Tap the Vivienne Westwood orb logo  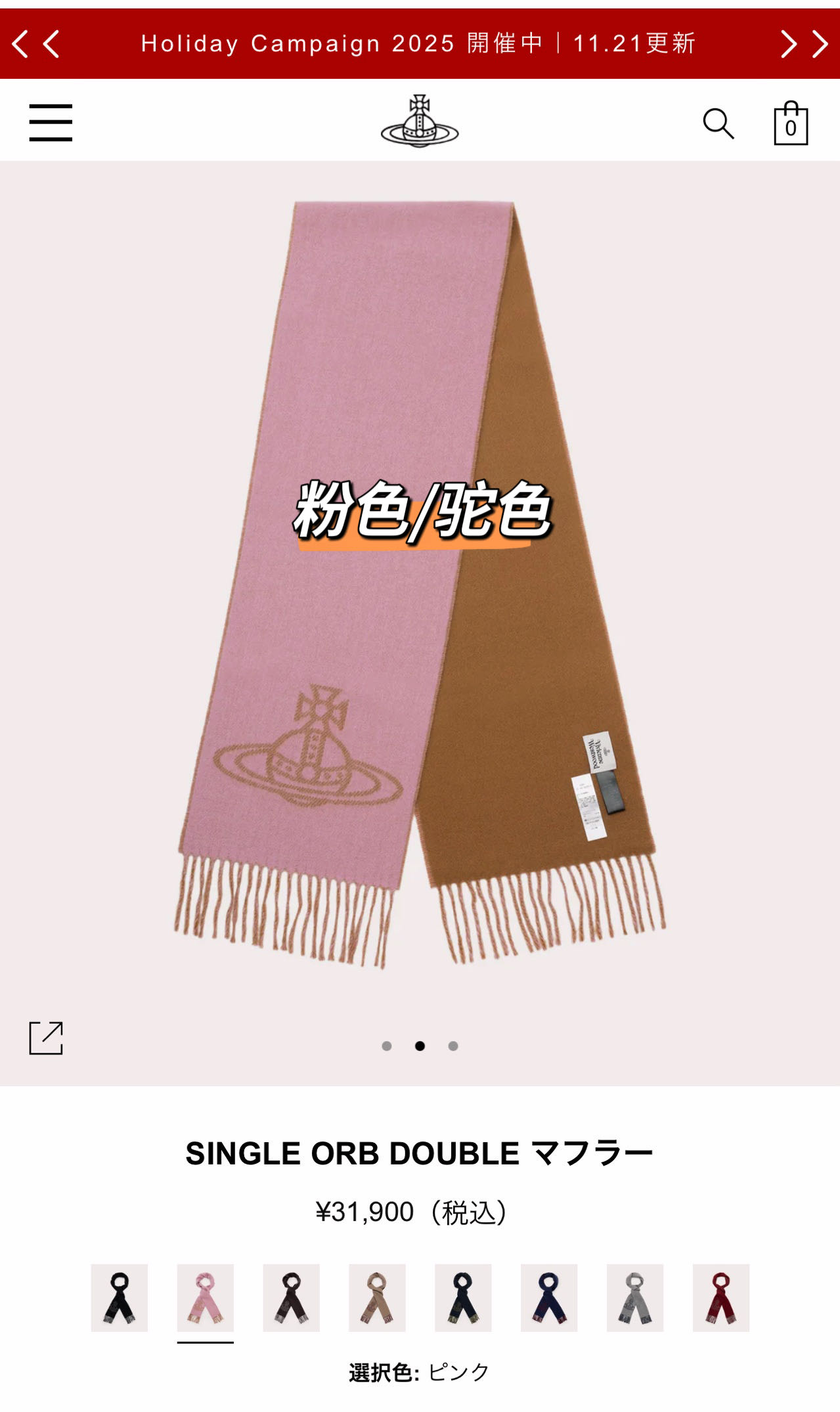click(420, 121)
